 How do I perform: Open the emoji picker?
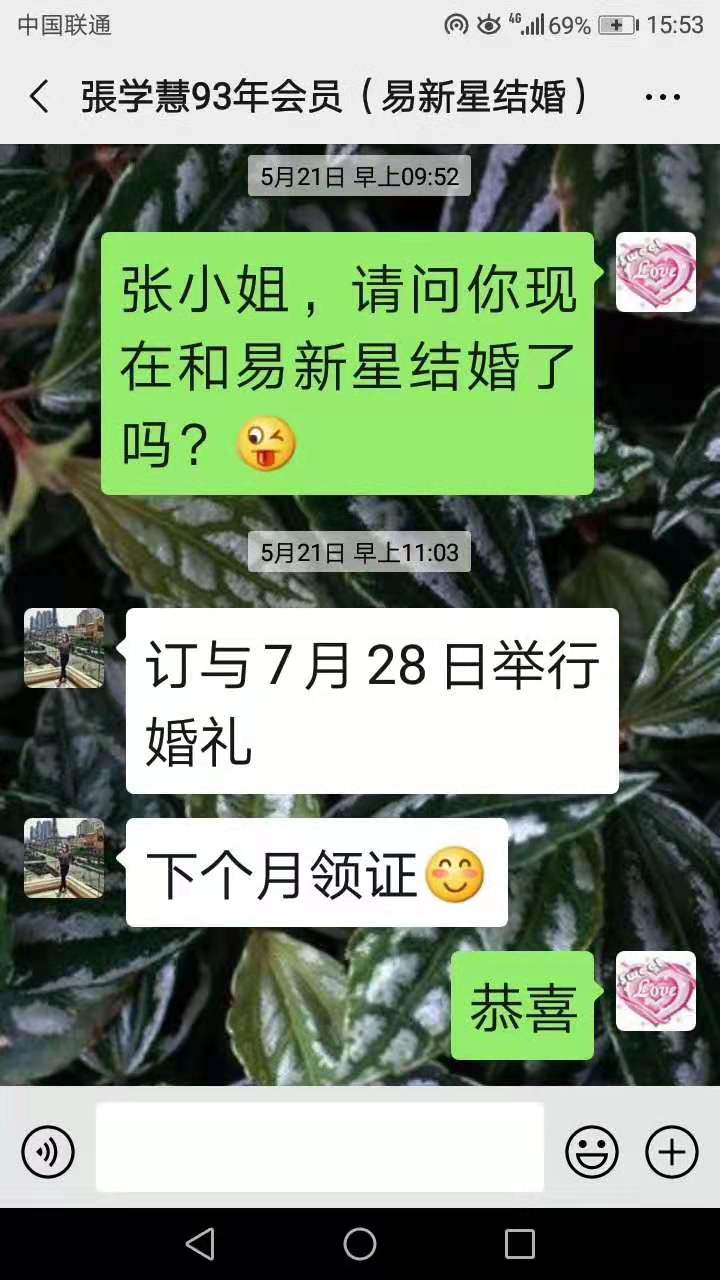[592, 1151]
